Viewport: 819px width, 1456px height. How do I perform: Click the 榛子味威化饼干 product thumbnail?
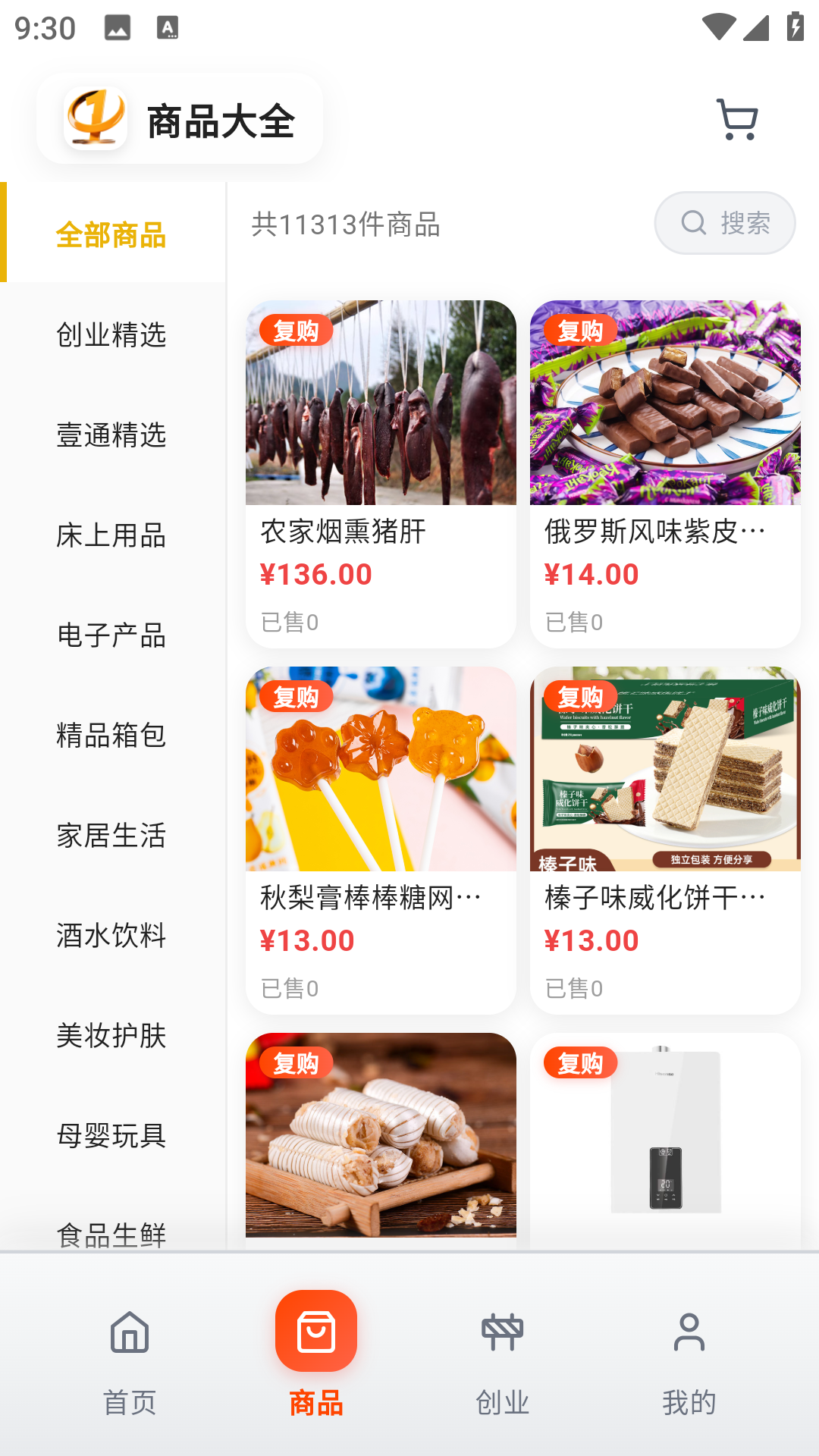[x=665, y=768]
